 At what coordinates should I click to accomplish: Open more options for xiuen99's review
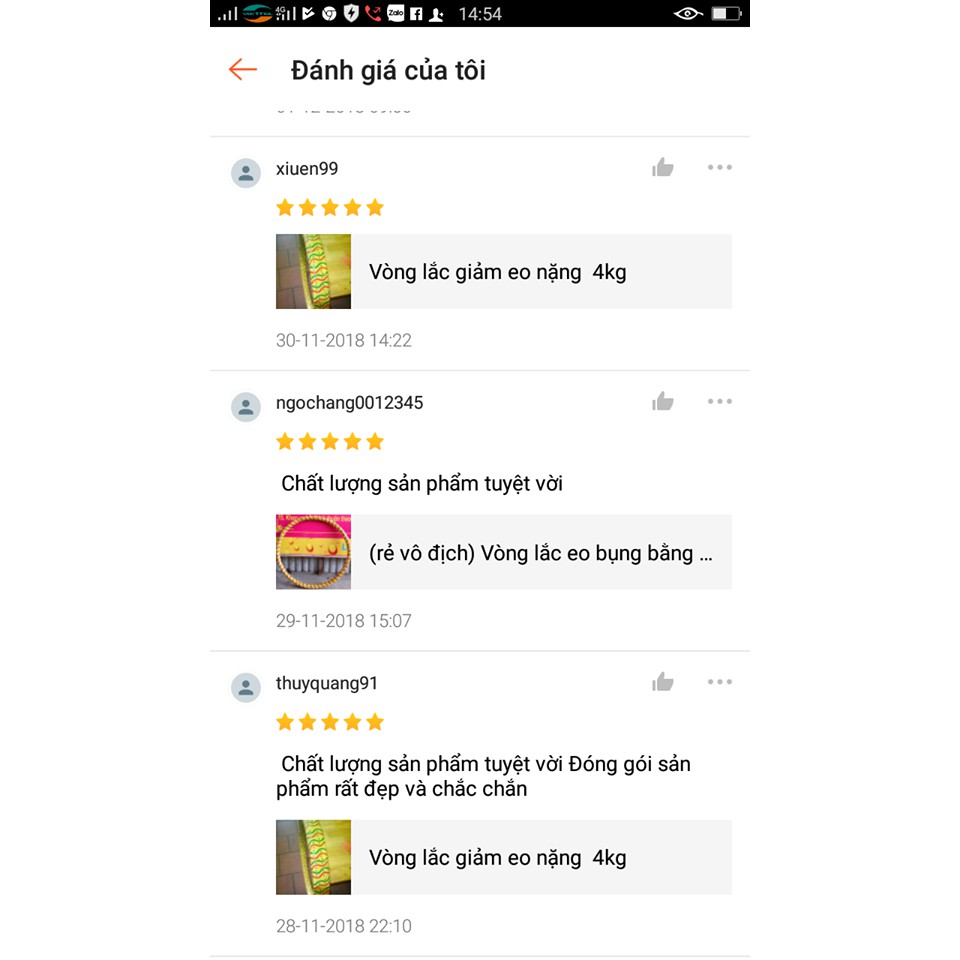pyautogui.click(x=720, y=167)
